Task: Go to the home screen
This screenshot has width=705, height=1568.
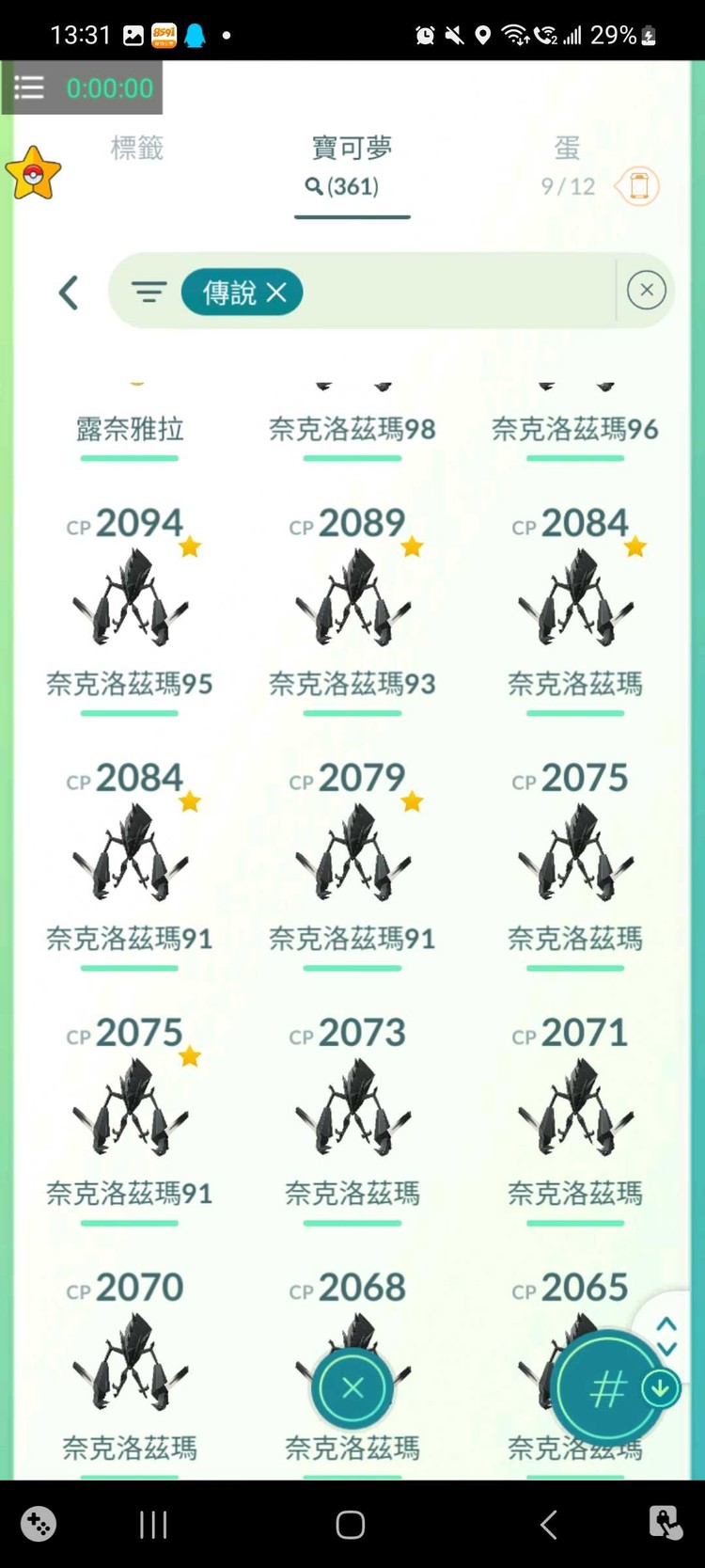Action: click(x=351, y=1524)
